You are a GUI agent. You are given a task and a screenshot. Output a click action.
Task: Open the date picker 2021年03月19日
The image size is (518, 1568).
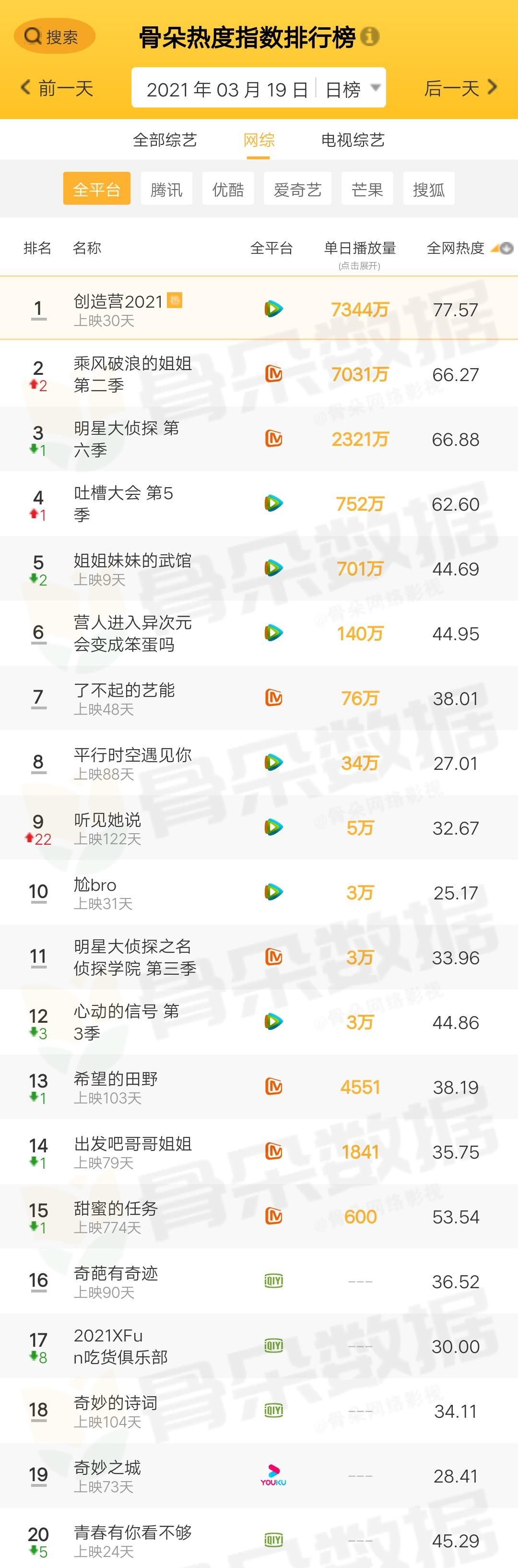coord(226,89)
